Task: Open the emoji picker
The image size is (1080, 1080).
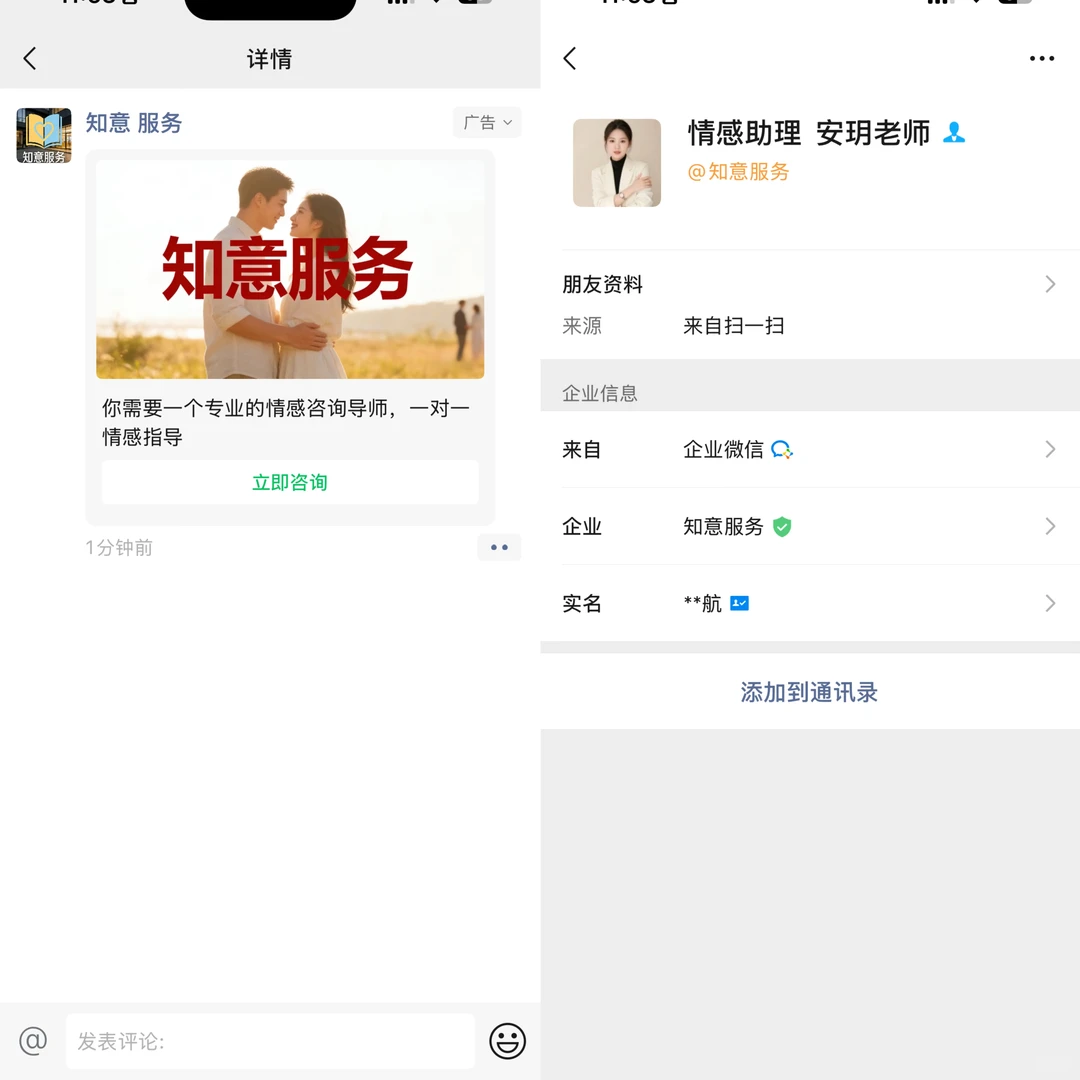Action: [507, 1041]
